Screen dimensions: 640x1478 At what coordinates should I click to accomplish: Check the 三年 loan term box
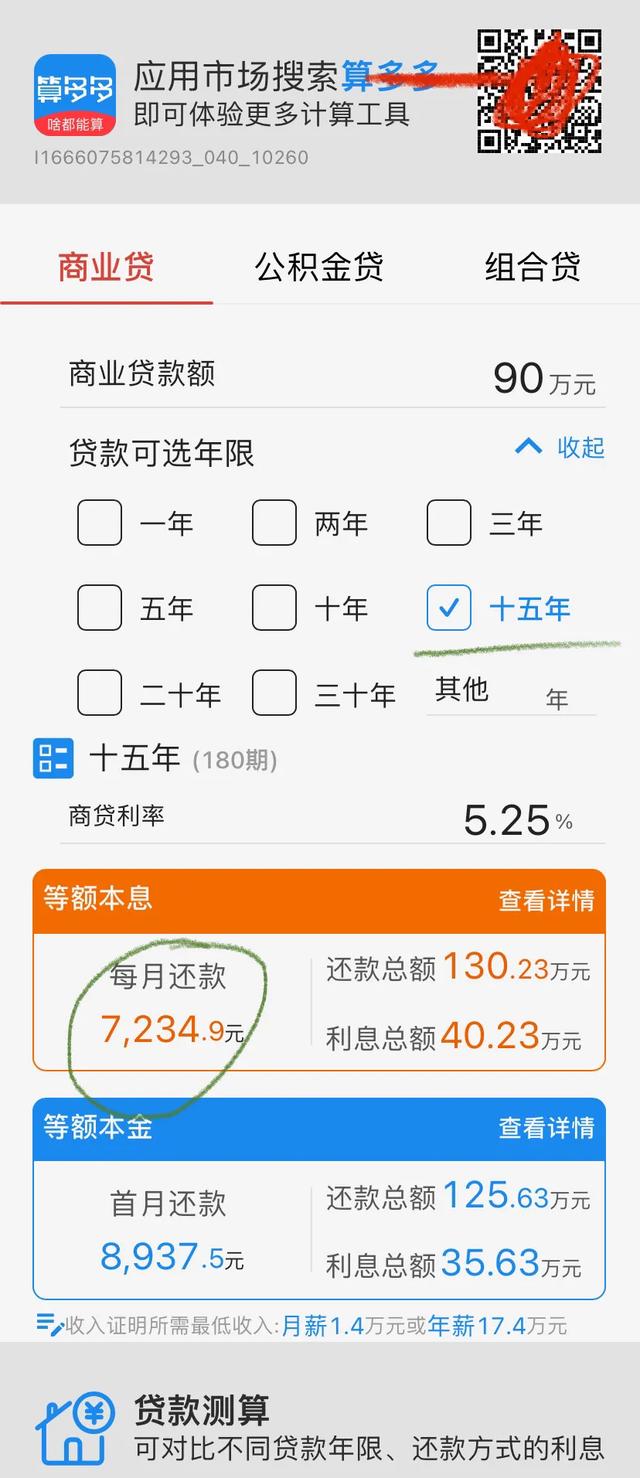click(x=449, y=523)
